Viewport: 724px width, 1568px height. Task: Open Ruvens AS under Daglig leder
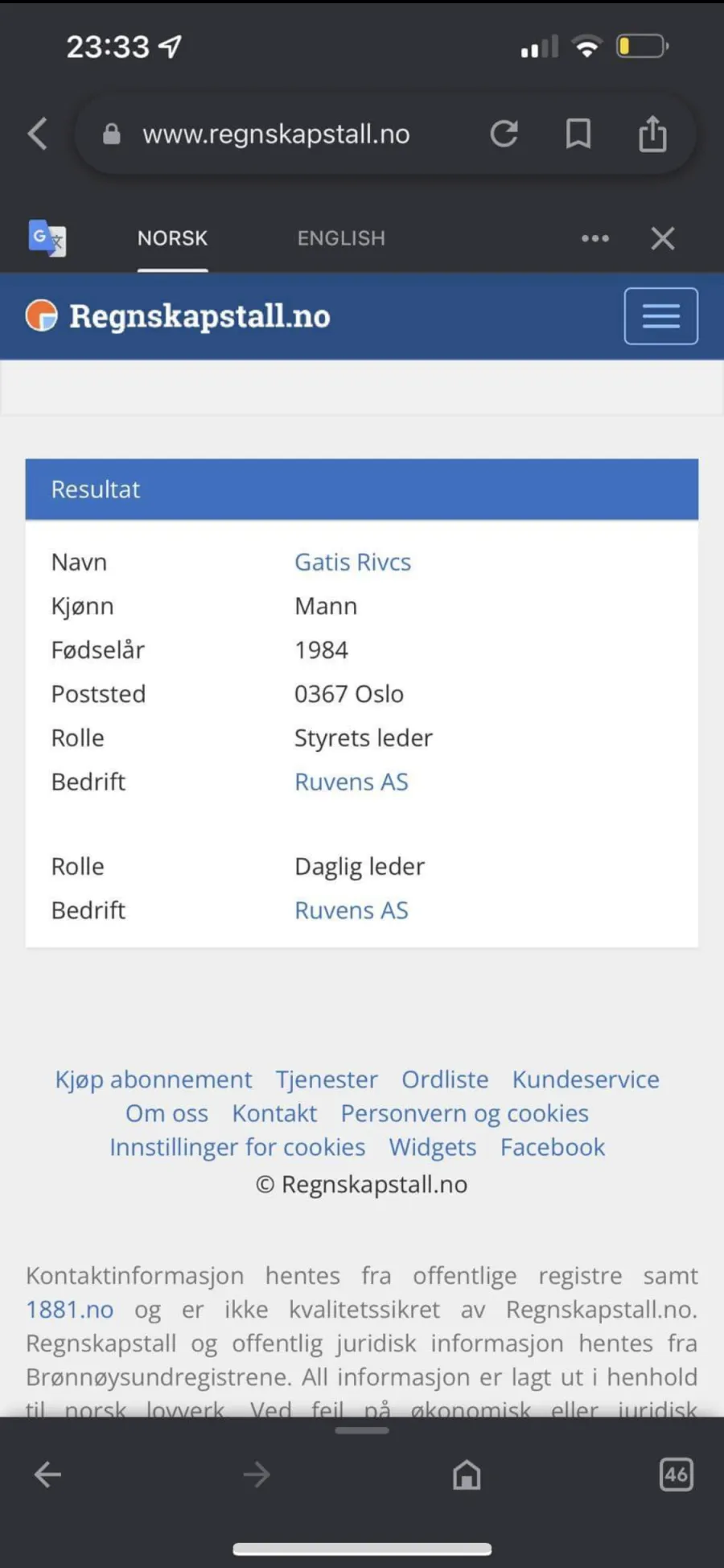point(352,910)
